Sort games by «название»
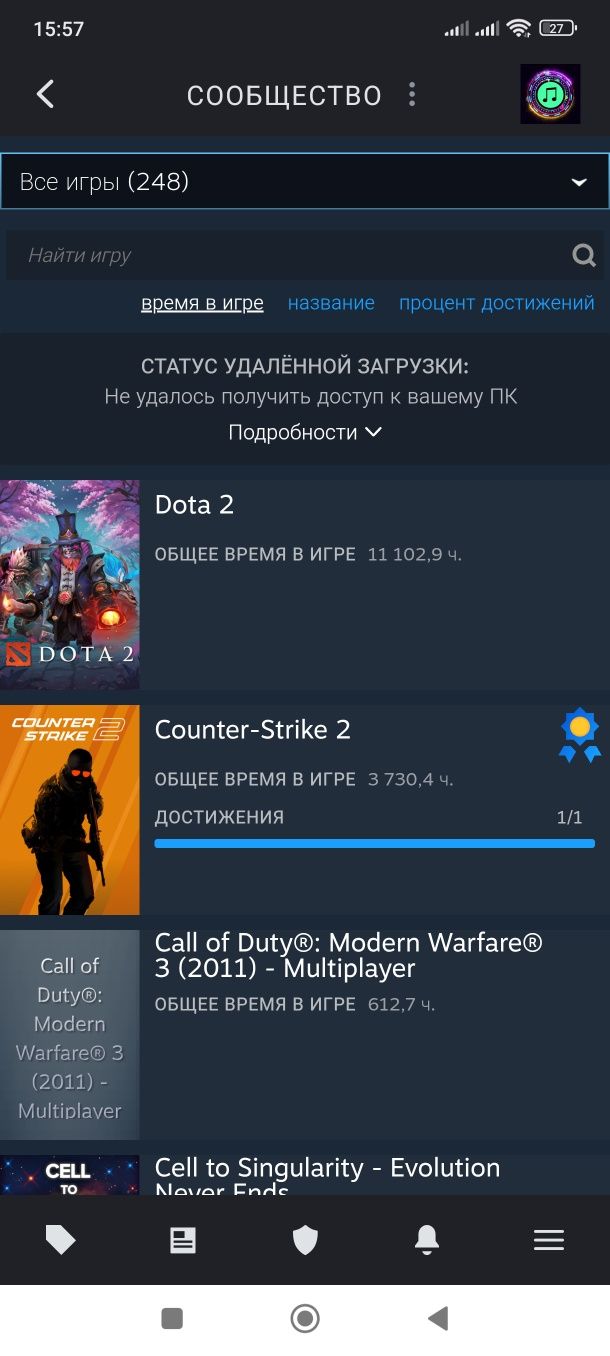 click(x=331, y=303)
